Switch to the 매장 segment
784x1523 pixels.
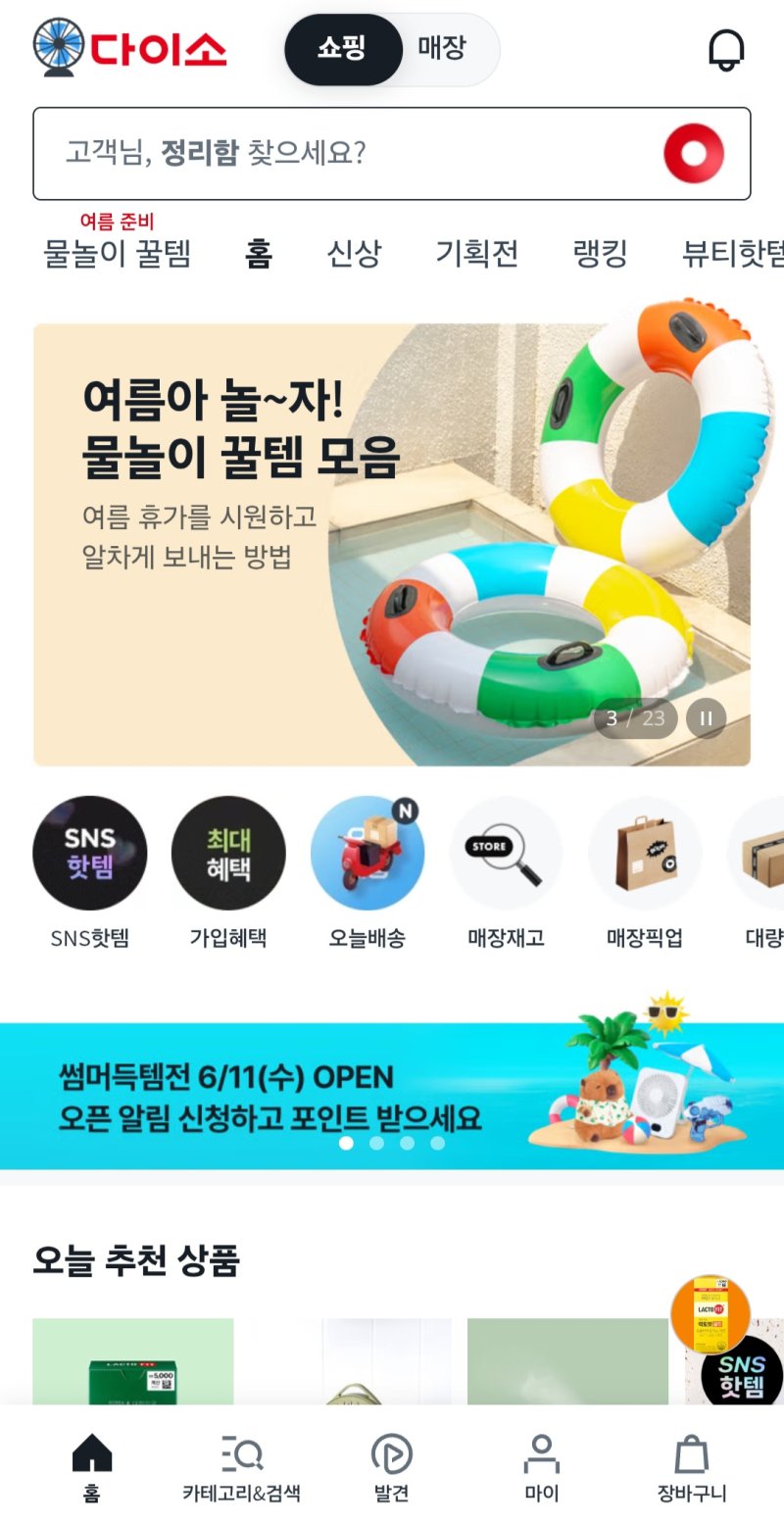pyautogui.click(x=442, y=48)
